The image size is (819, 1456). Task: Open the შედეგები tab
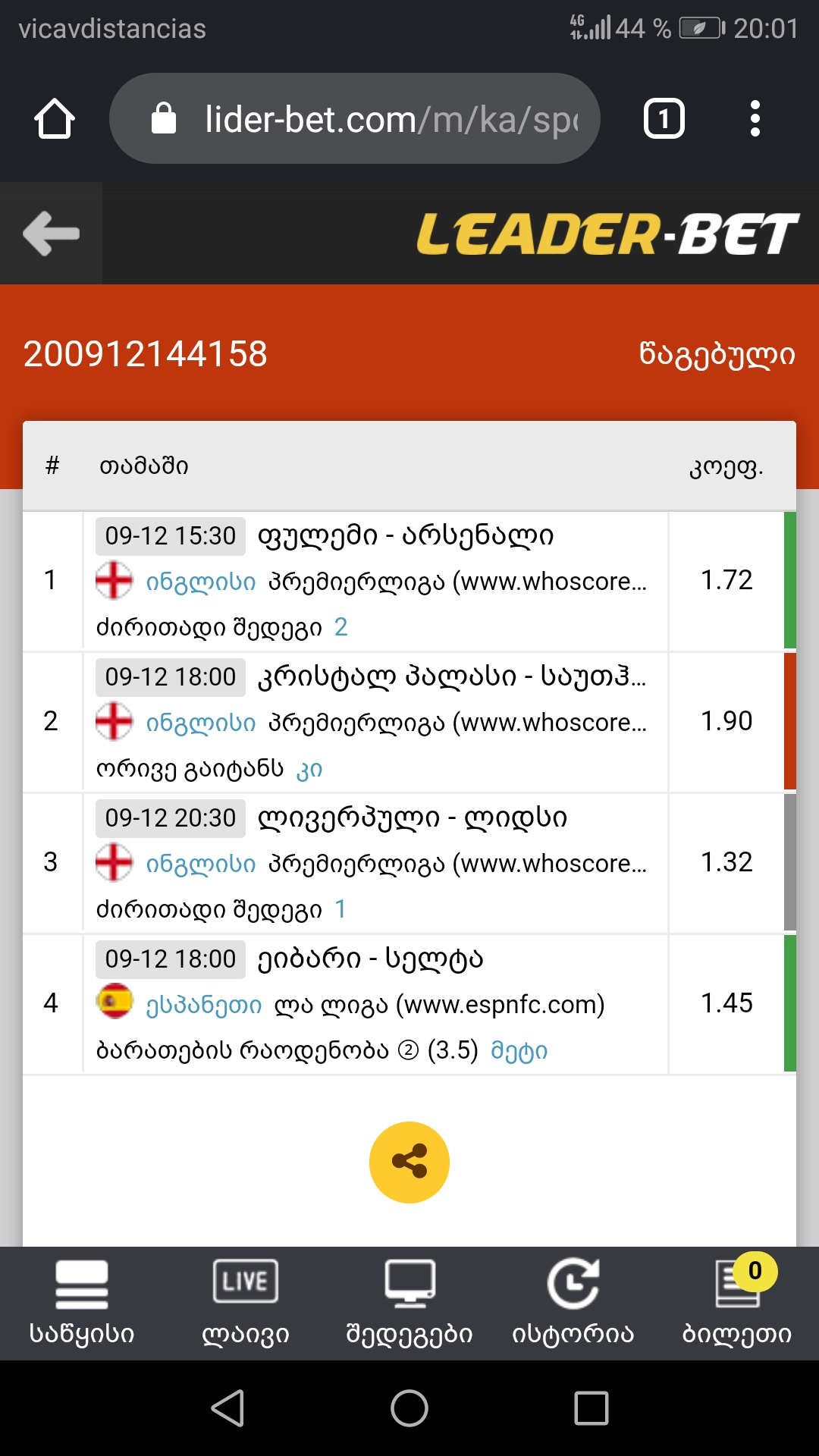pos(409,1303)
